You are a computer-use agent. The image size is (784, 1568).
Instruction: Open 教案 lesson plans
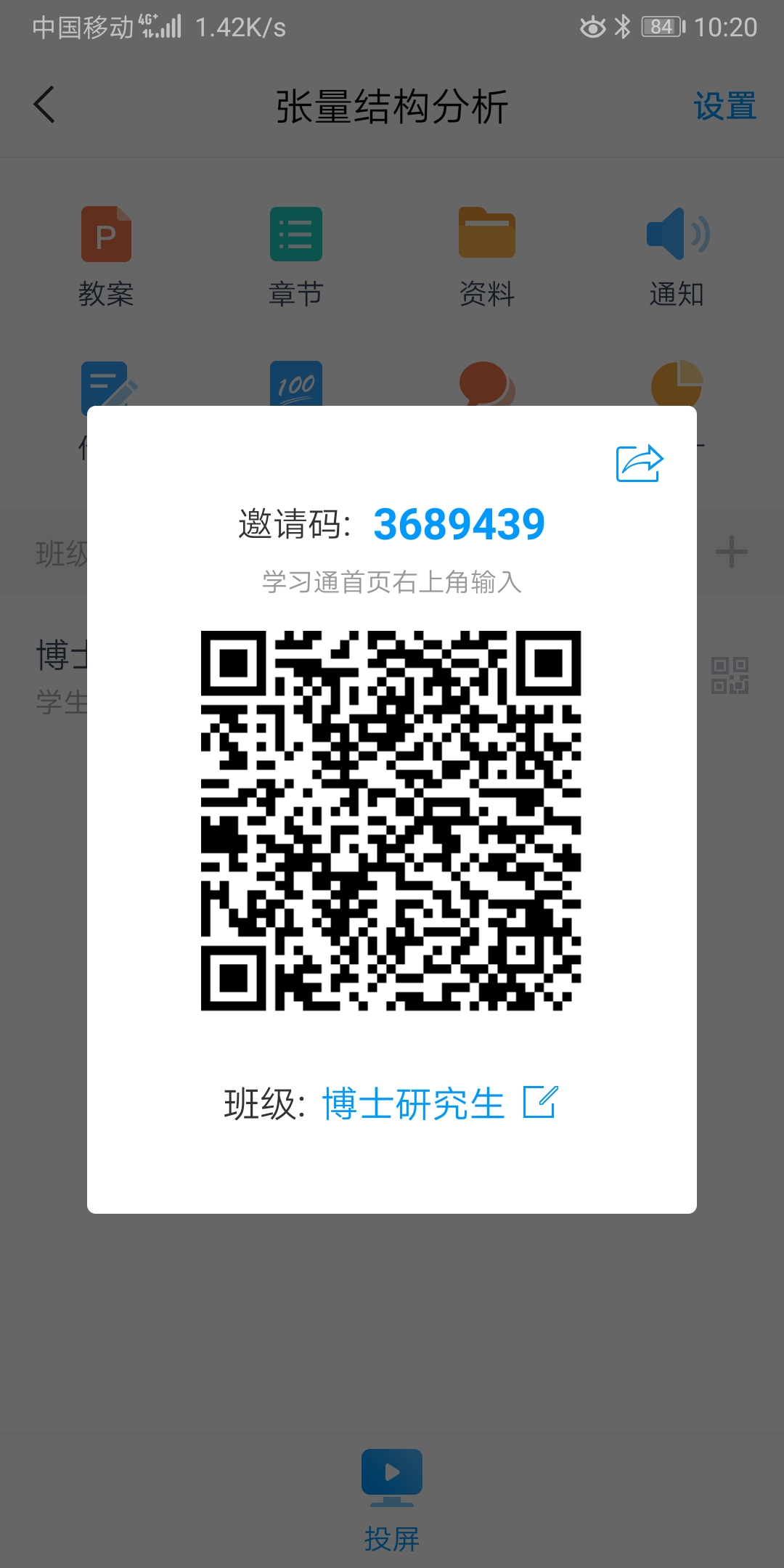click(106, 256)
